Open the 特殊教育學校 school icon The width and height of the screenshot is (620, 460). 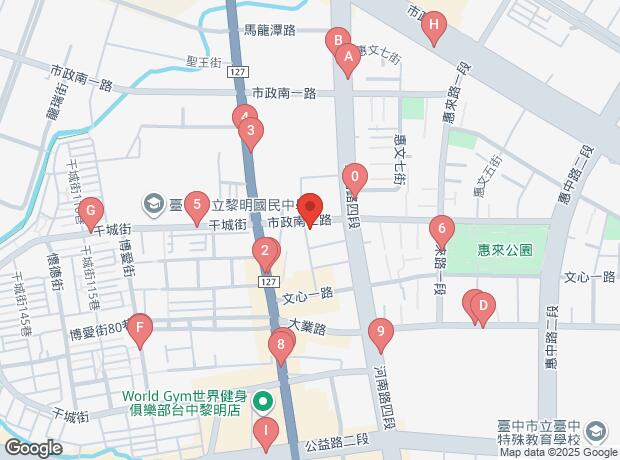(597, 431)
